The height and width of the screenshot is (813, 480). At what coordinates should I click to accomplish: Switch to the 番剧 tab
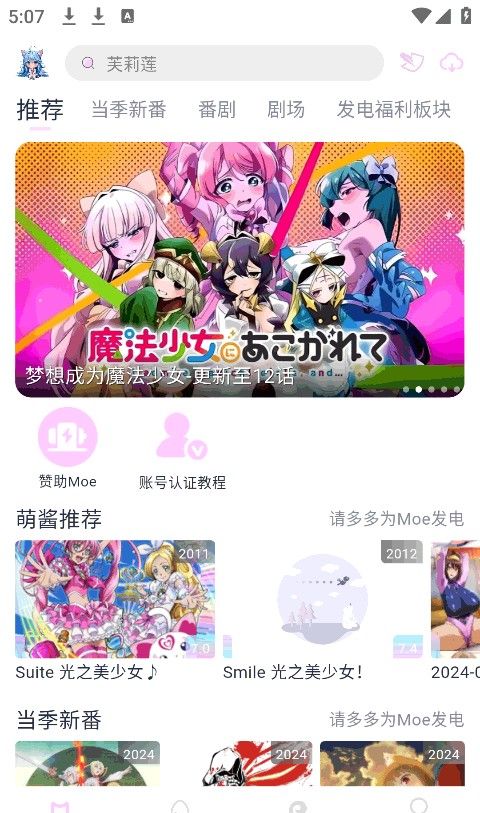217,109
